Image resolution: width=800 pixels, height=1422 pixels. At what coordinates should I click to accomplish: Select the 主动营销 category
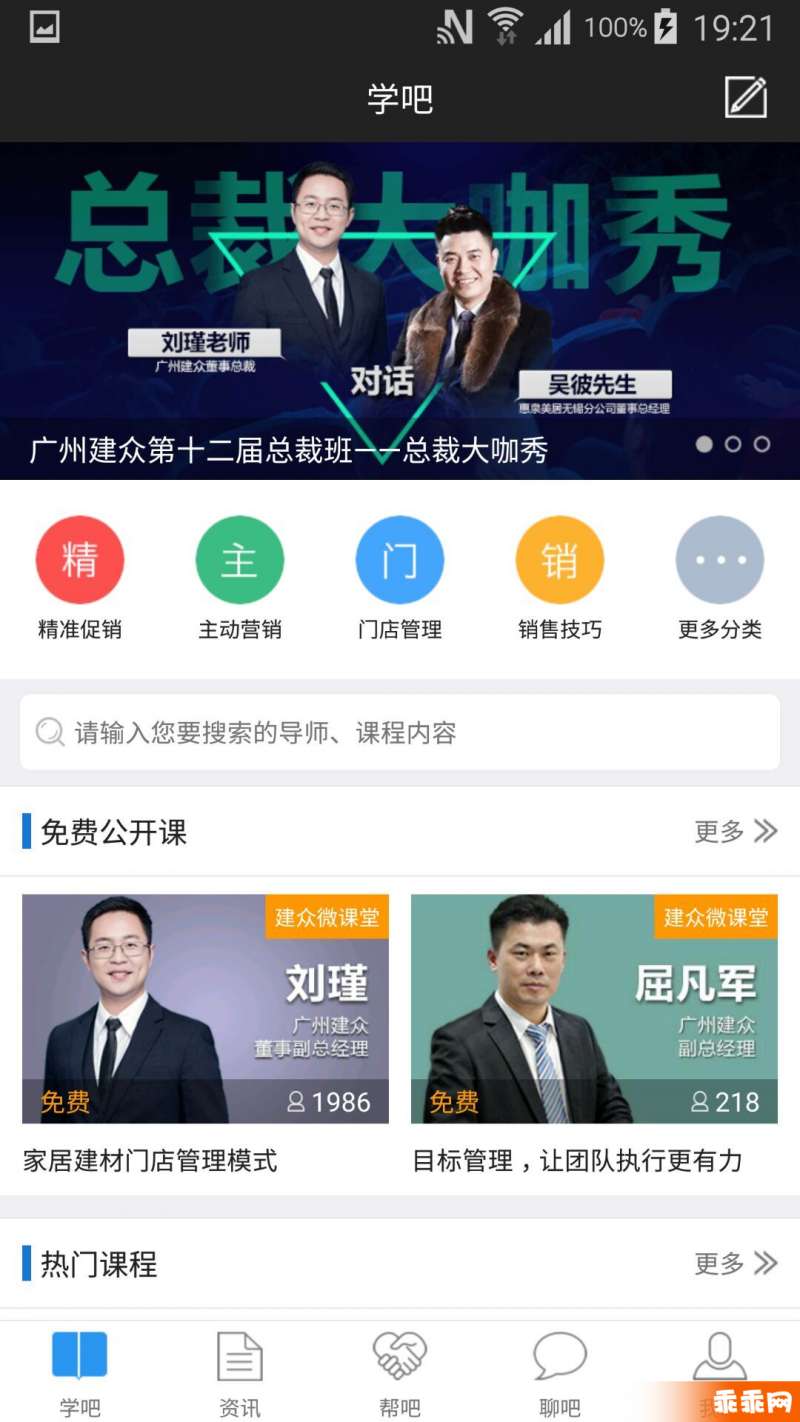240,579
